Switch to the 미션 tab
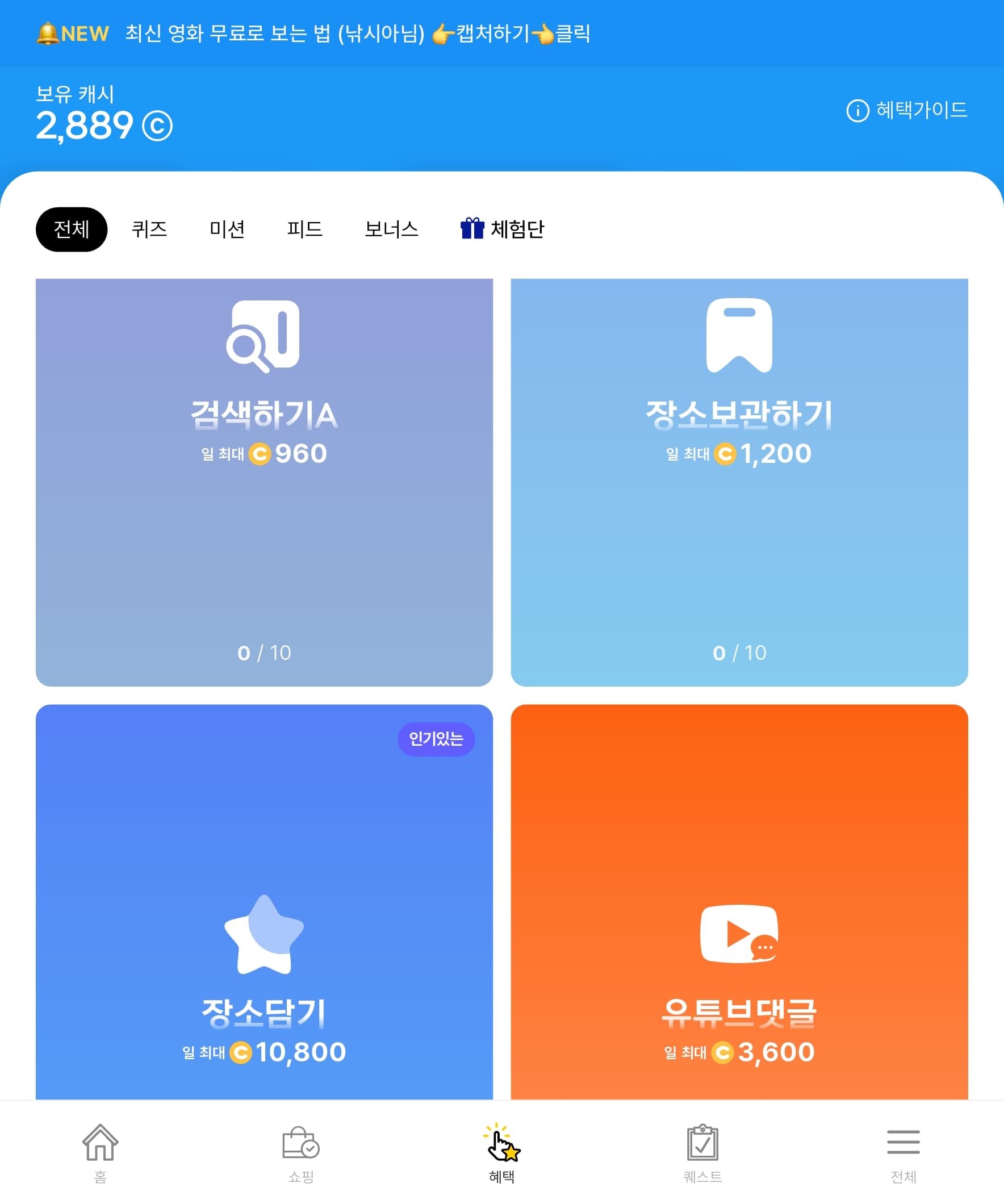Screen dimensions: 1004x1204 pos(227,229)
